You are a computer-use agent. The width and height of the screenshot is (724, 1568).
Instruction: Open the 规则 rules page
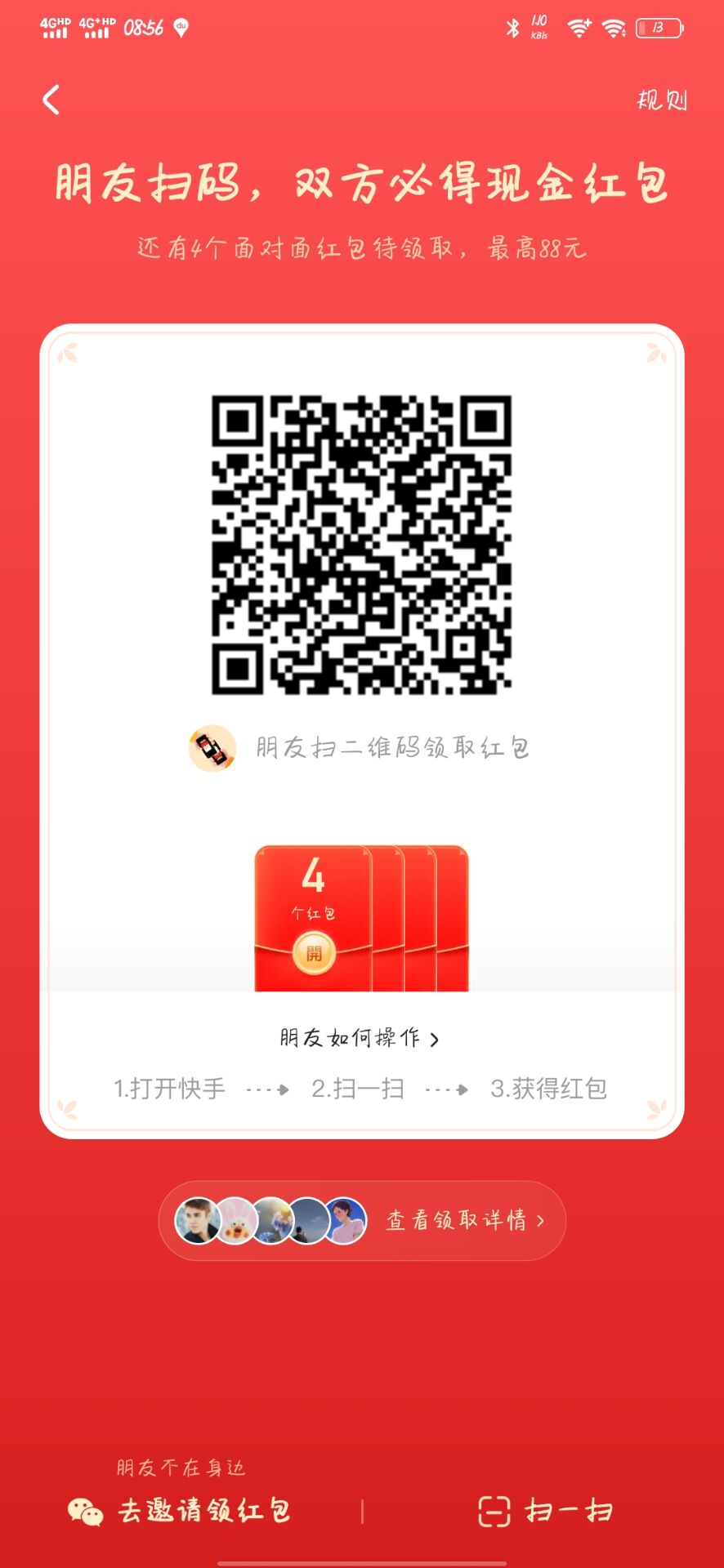point(661,100)
